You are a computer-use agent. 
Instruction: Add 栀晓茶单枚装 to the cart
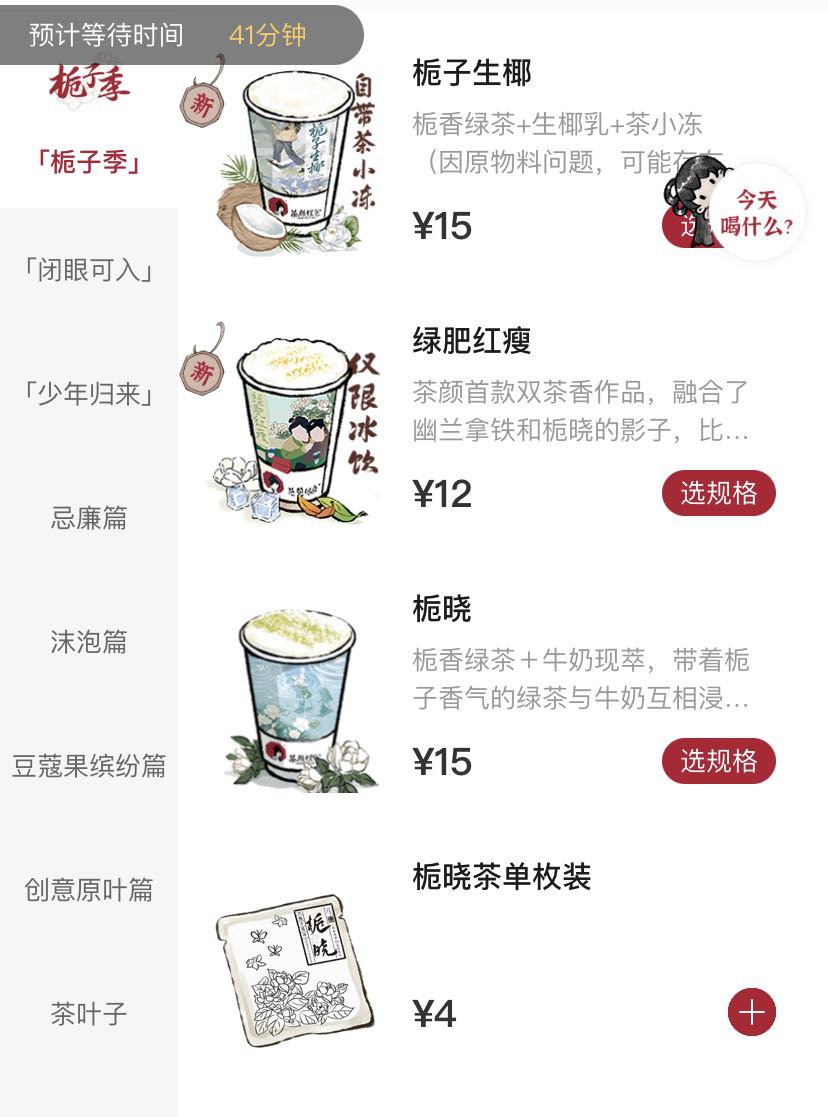[751, 1013]
